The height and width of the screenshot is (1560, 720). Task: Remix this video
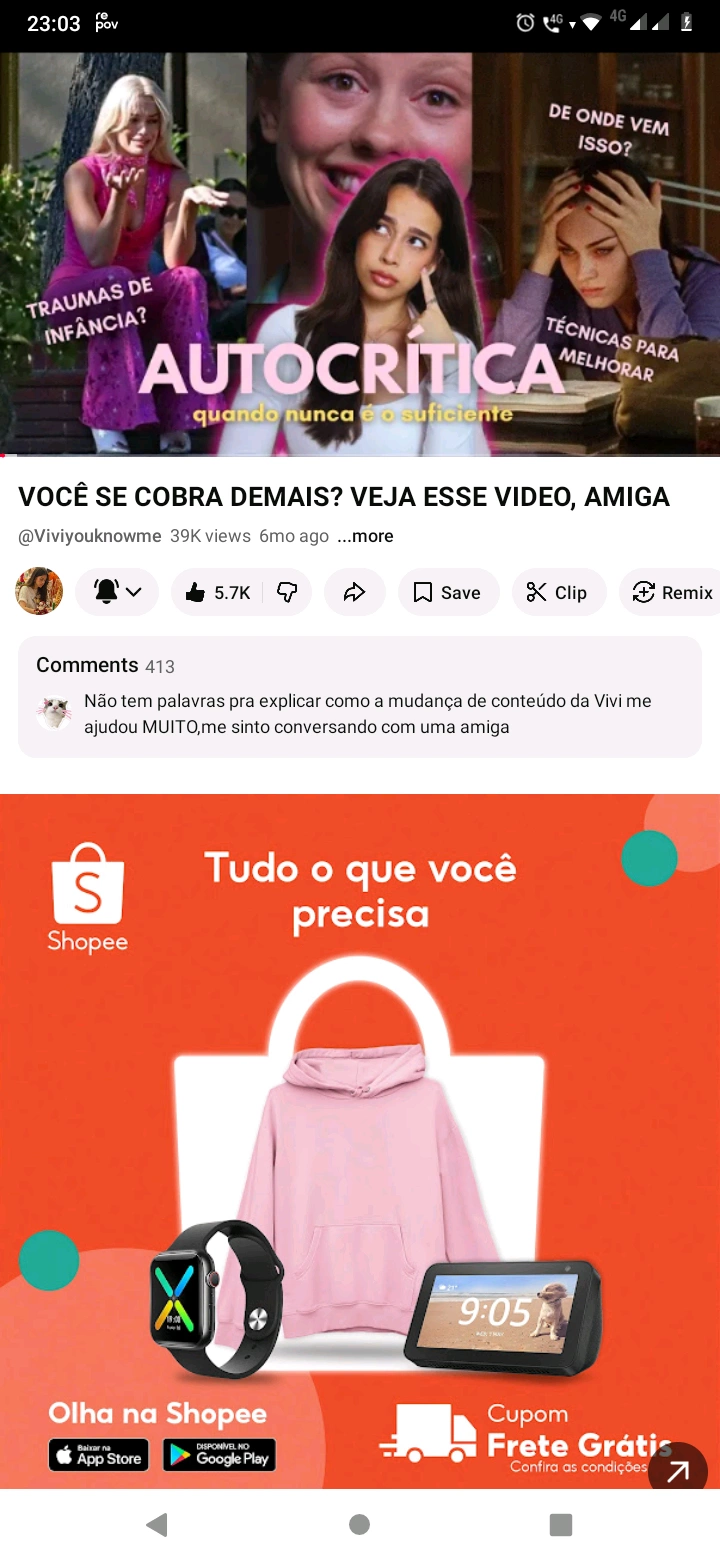672,592
